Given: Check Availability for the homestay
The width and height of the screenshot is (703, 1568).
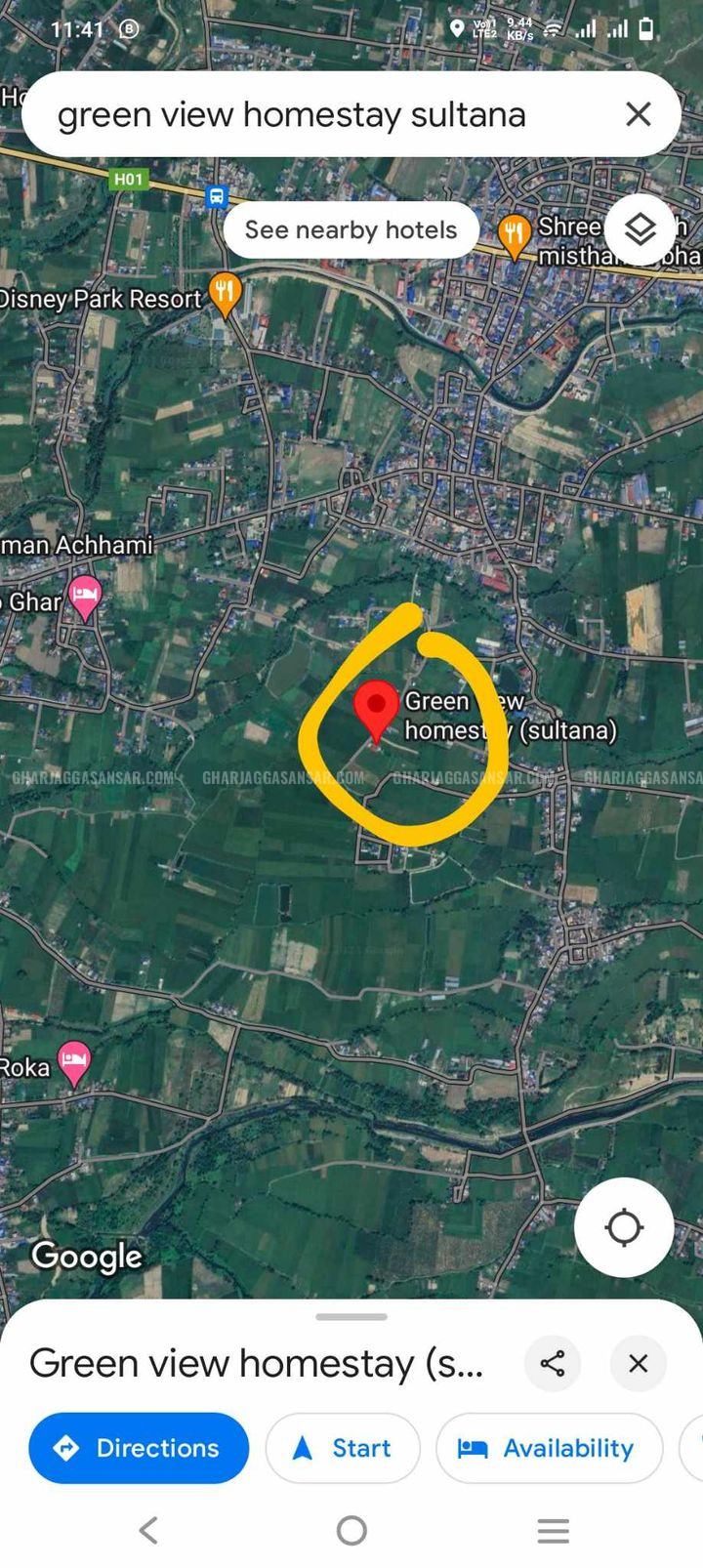Looking at the screenshot, I should coord(549,1448).
